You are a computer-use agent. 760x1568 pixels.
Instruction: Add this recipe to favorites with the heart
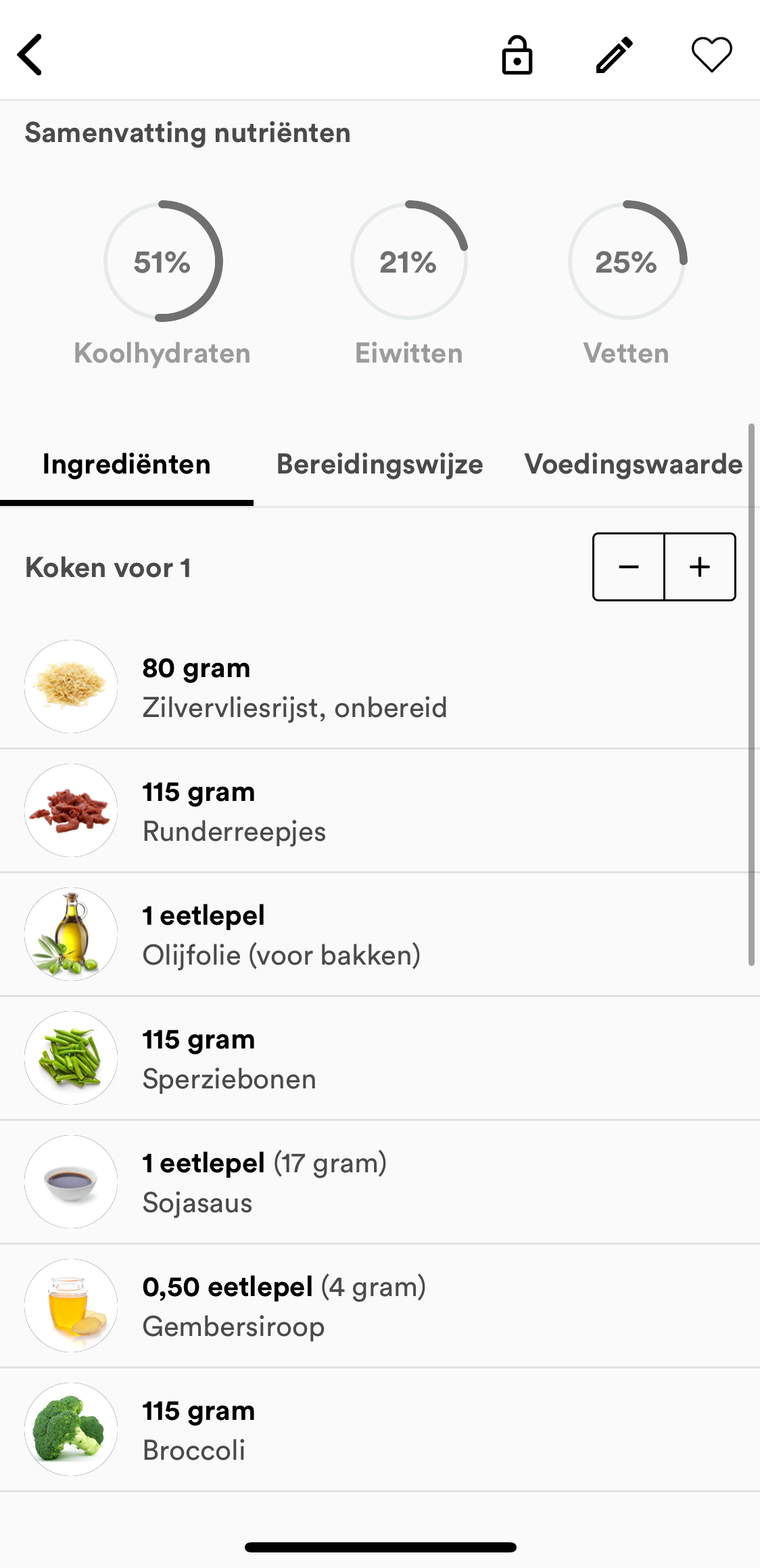(x=712, y=54)
